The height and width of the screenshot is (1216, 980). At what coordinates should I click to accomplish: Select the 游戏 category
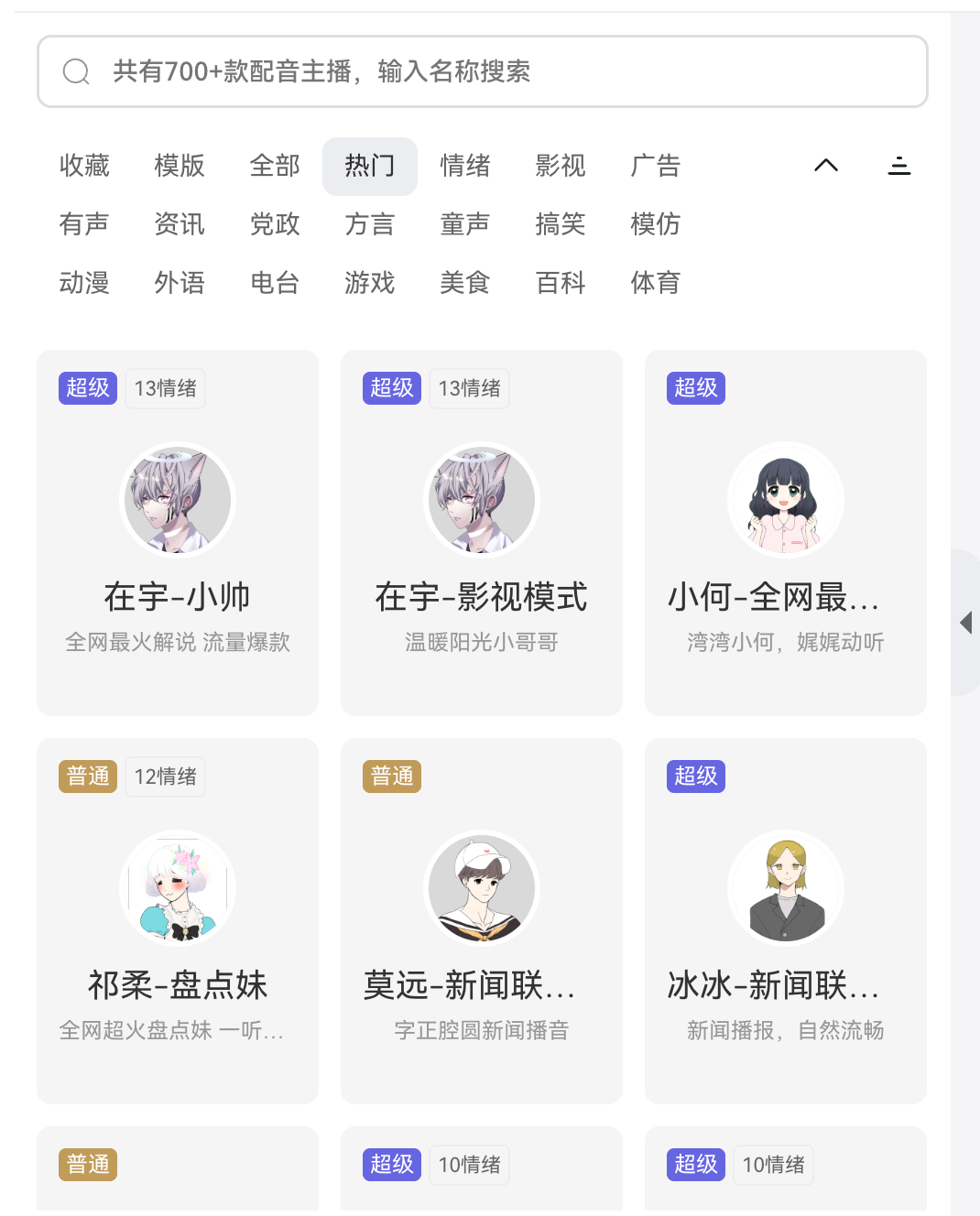point(370,283)
